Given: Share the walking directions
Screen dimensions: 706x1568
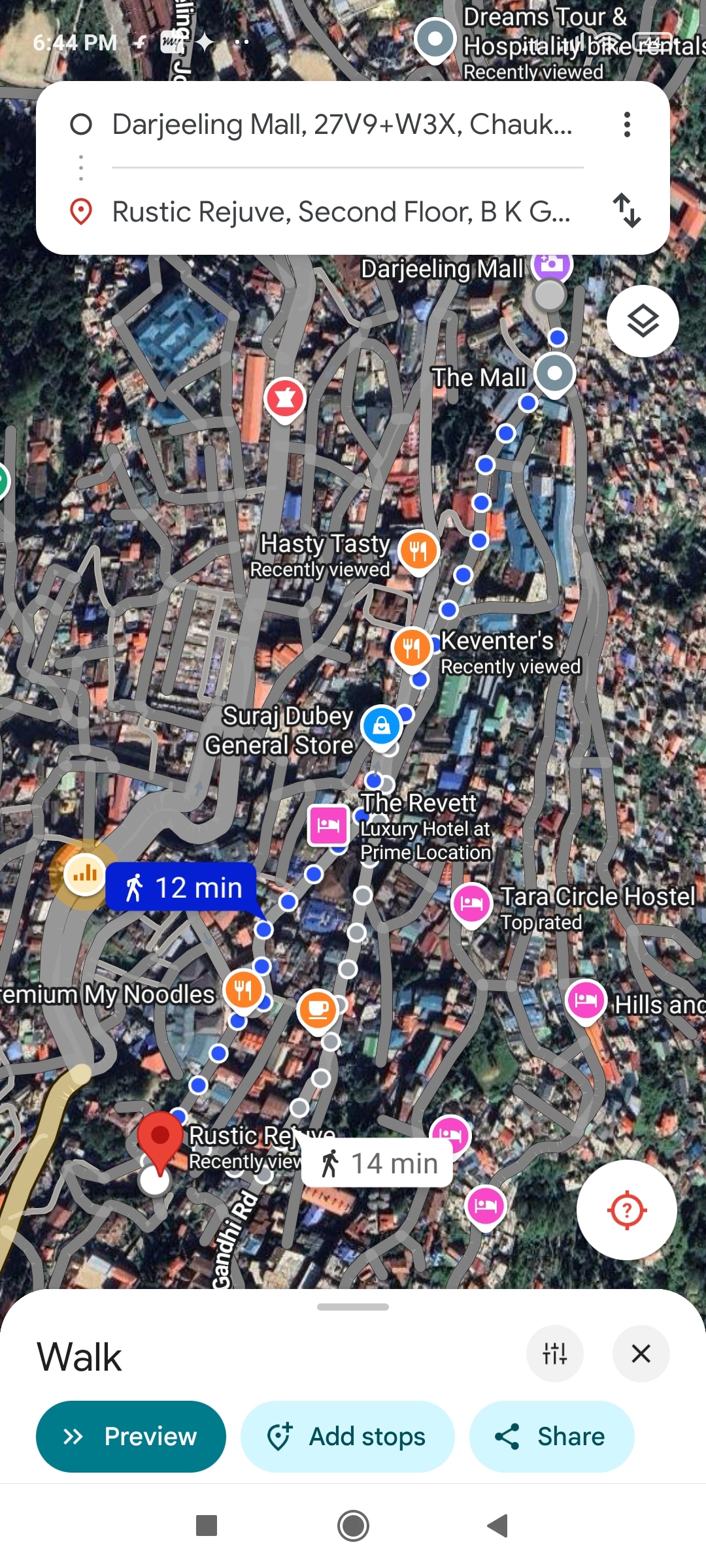Looking at the screenshot, I should tap(551, 1436).
